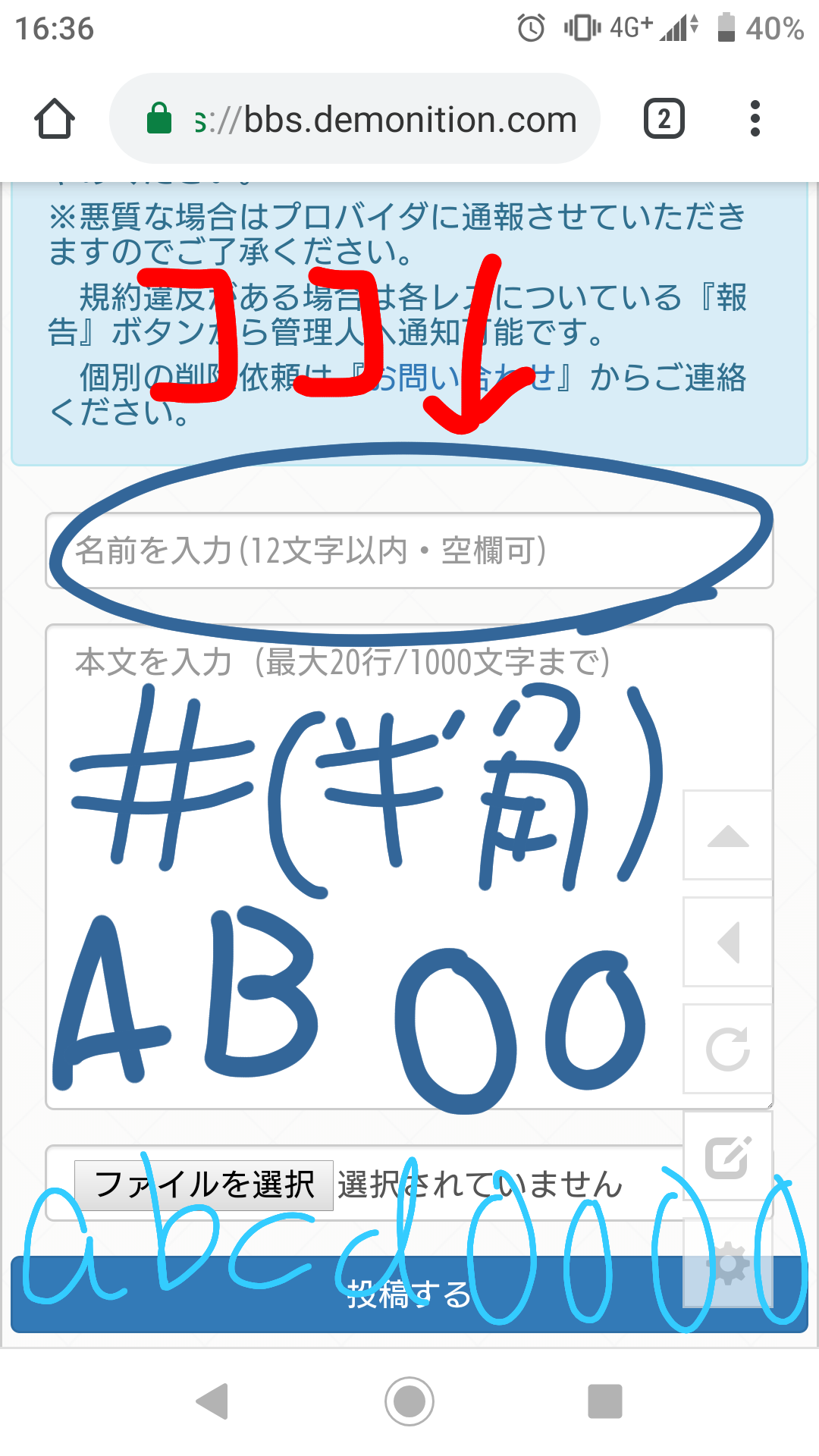819x1456 pixels.
Task: Tap the ファイルを選択 button
Action: coord(204,1185)
